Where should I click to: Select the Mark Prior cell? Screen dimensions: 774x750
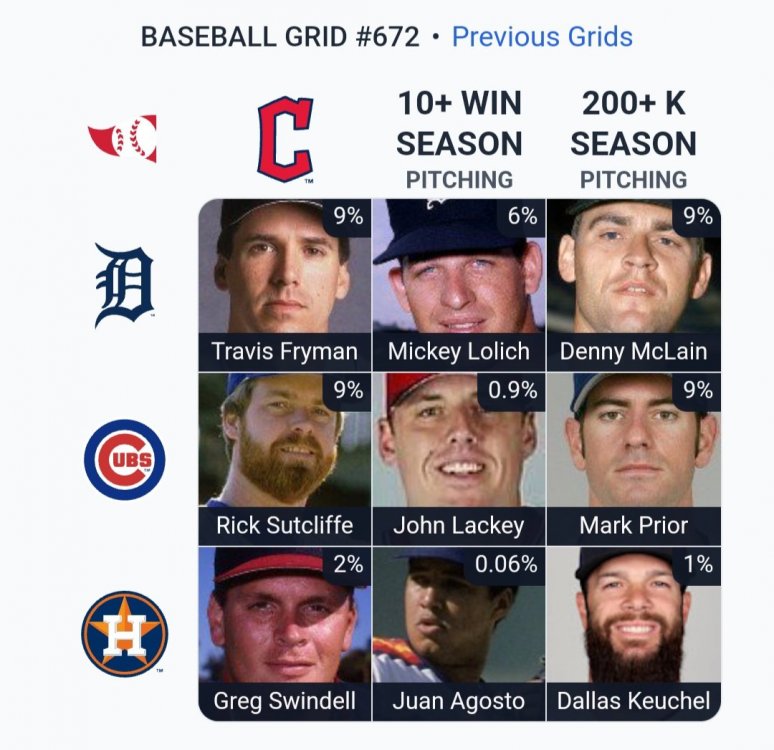[633, 458]
